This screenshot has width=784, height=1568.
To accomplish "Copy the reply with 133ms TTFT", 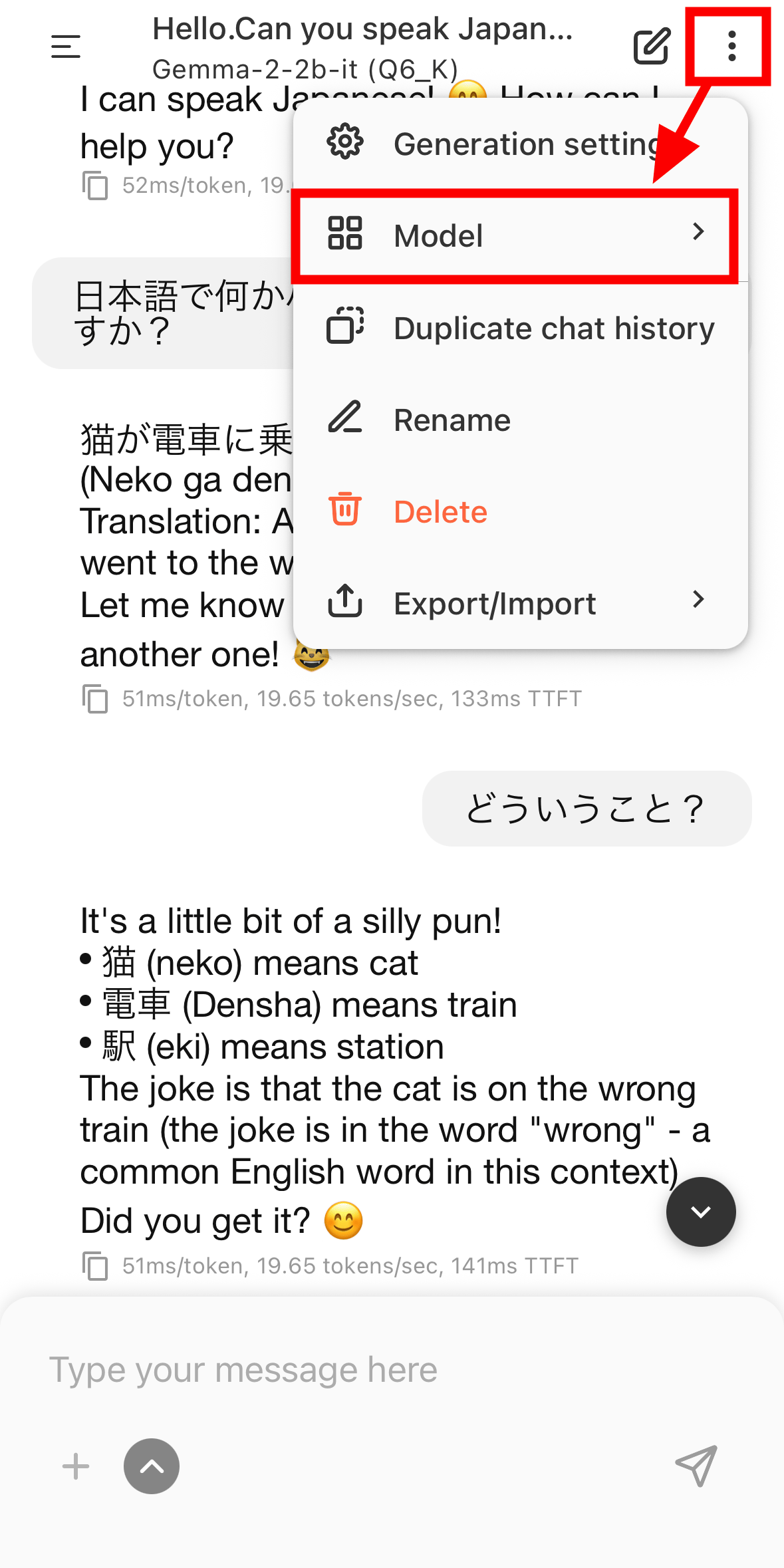I will (95, 699).
